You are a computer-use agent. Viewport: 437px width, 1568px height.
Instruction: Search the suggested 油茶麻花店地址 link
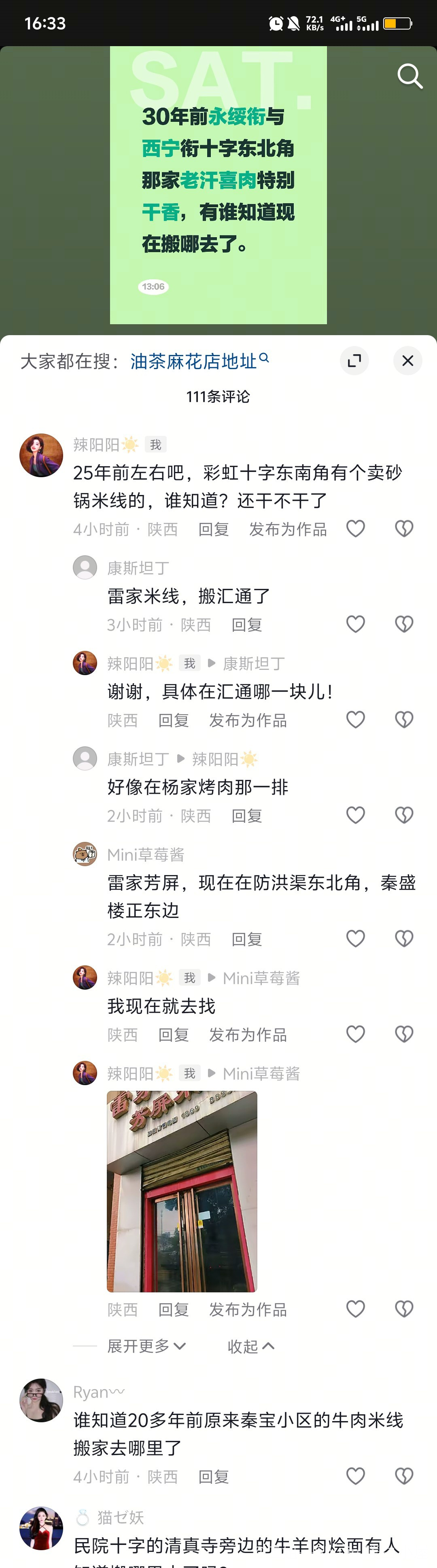pos(193,361)
